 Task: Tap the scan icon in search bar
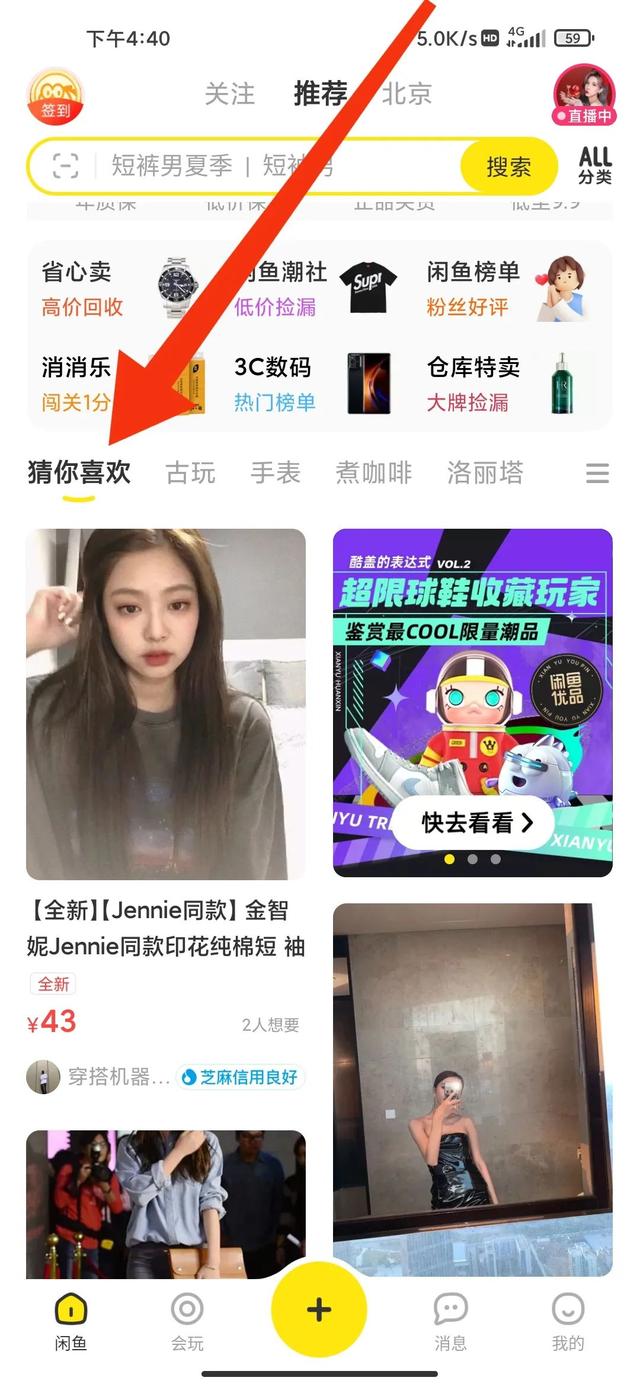[65, 165]
